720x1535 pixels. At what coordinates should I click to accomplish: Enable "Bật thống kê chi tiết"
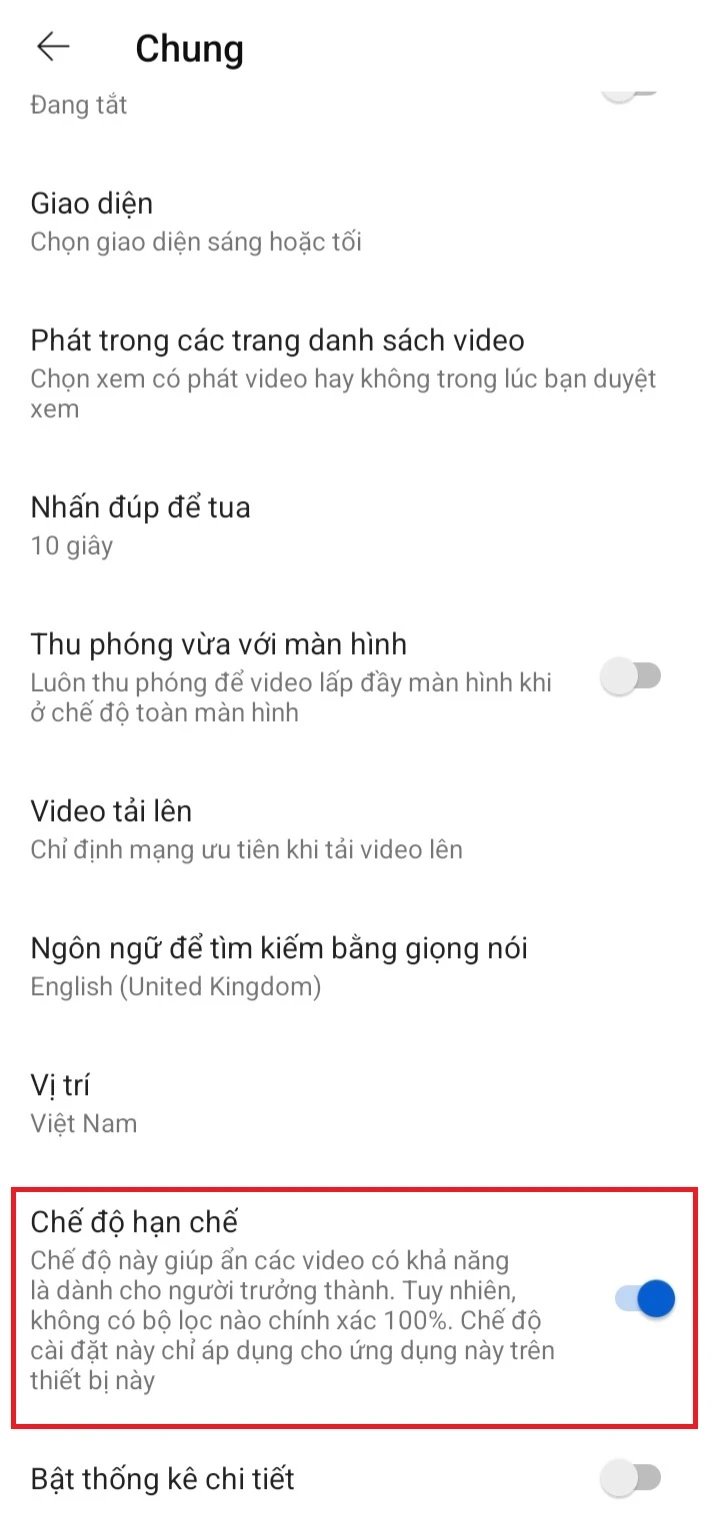tap(634, 1479)
